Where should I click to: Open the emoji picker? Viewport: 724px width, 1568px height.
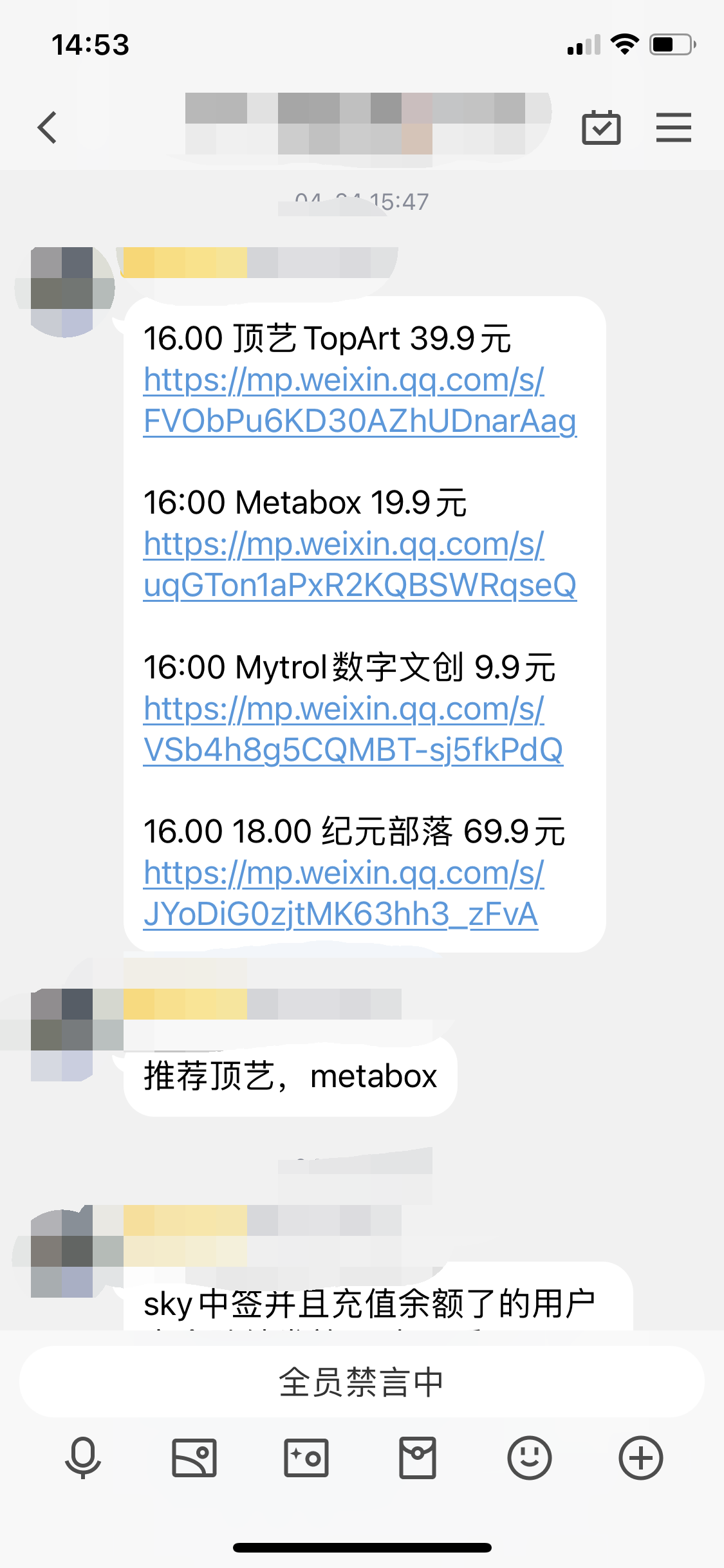[529, 1457]
